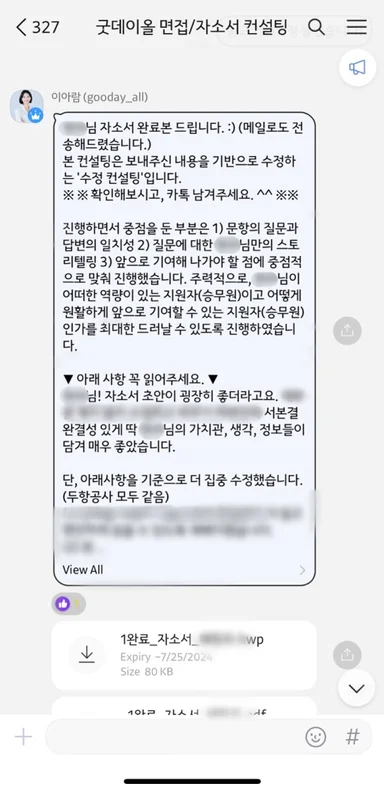Open the plus attachment menu
The image size is (384, 792).
(x=23, y=737)
